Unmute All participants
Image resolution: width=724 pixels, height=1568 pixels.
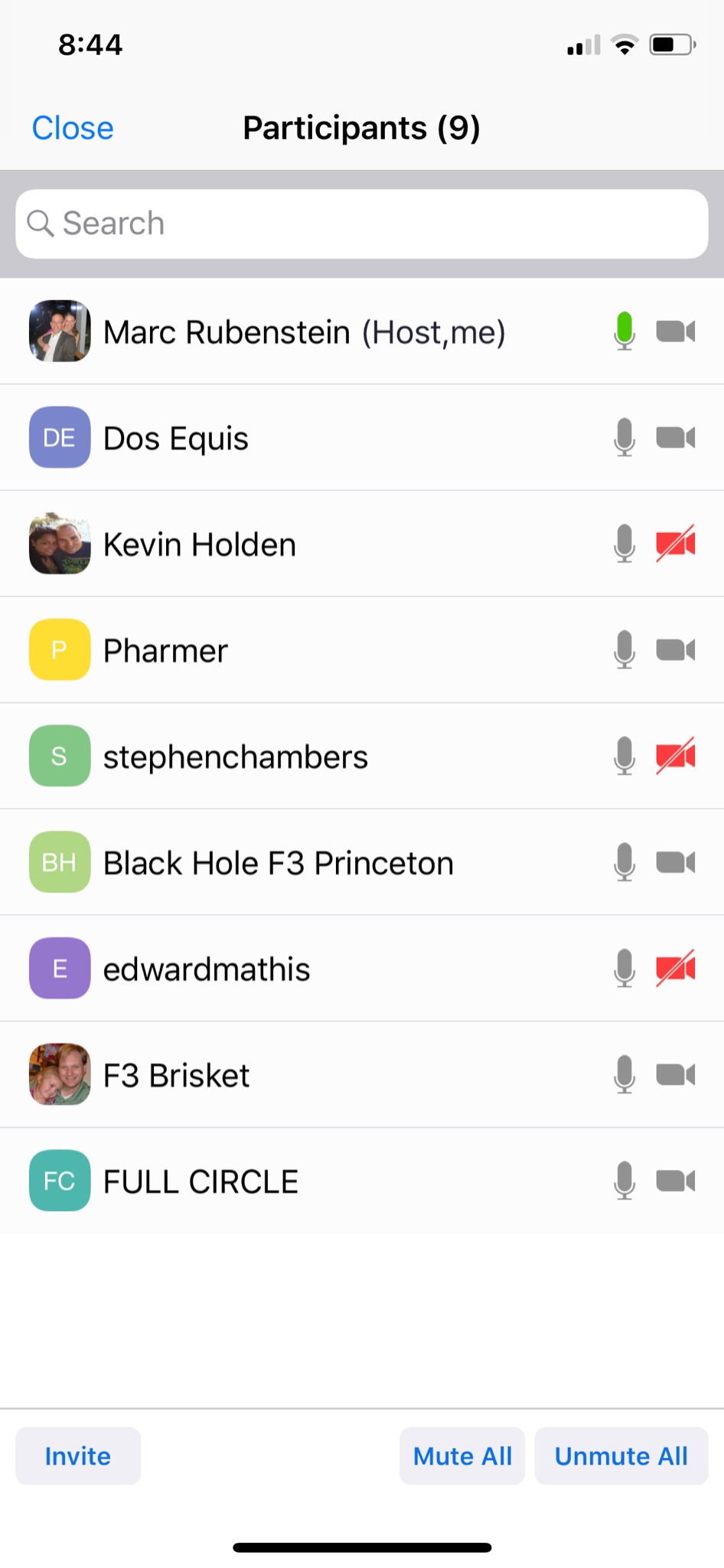tap(621, 1456)
